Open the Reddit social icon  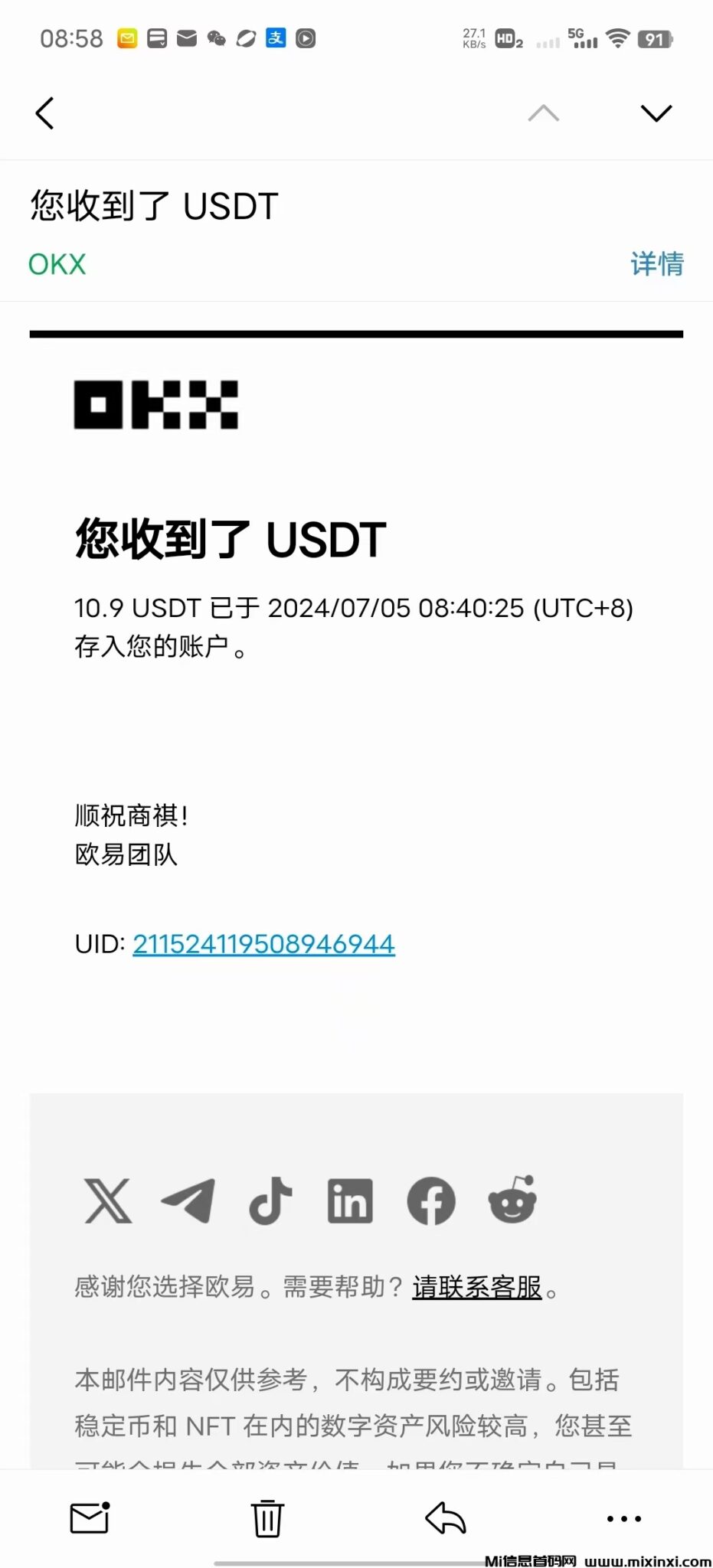pyautogui.click(x=511, y=1201)
